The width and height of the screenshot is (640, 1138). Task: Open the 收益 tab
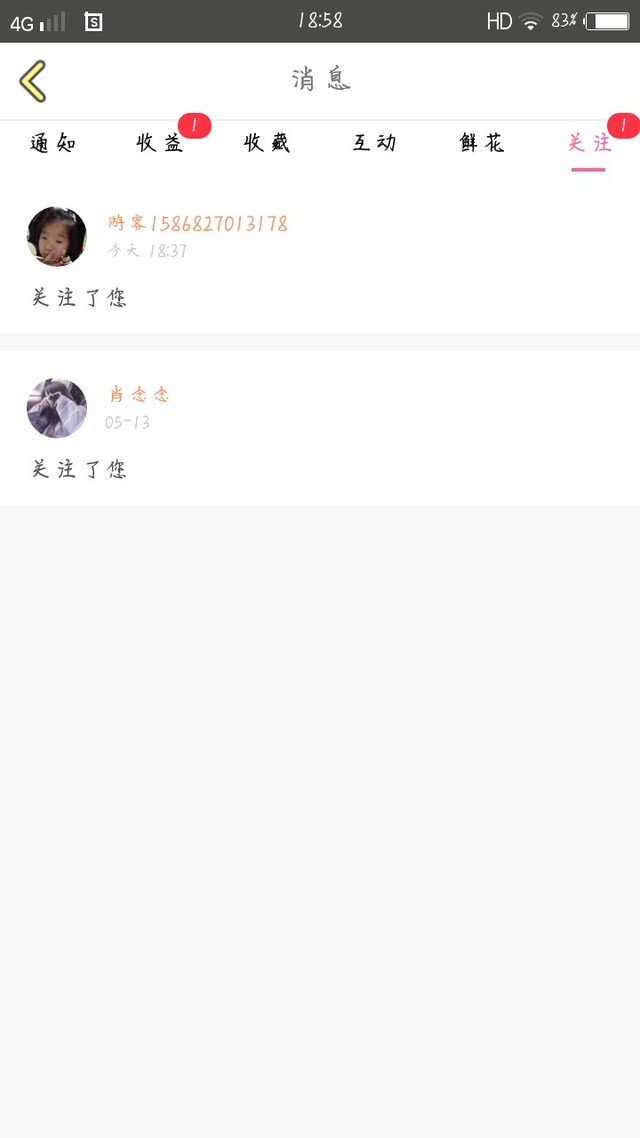point(161,144)
